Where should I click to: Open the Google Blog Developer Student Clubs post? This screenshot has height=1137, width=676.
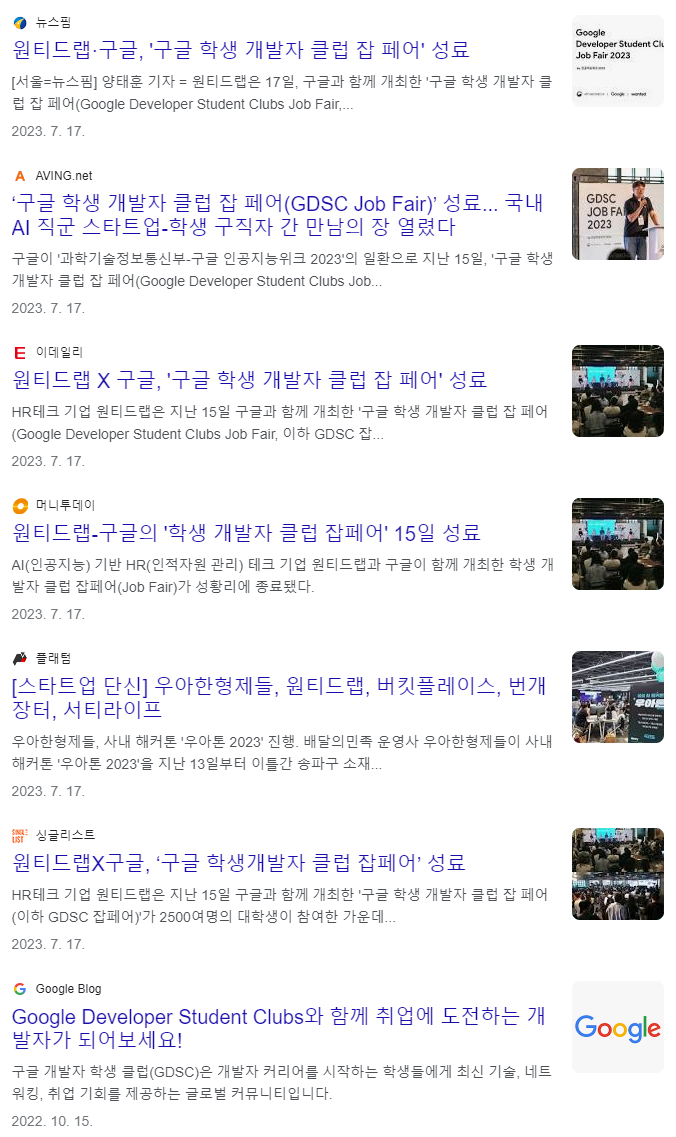pyautogui.click(x=278, y=1028)
